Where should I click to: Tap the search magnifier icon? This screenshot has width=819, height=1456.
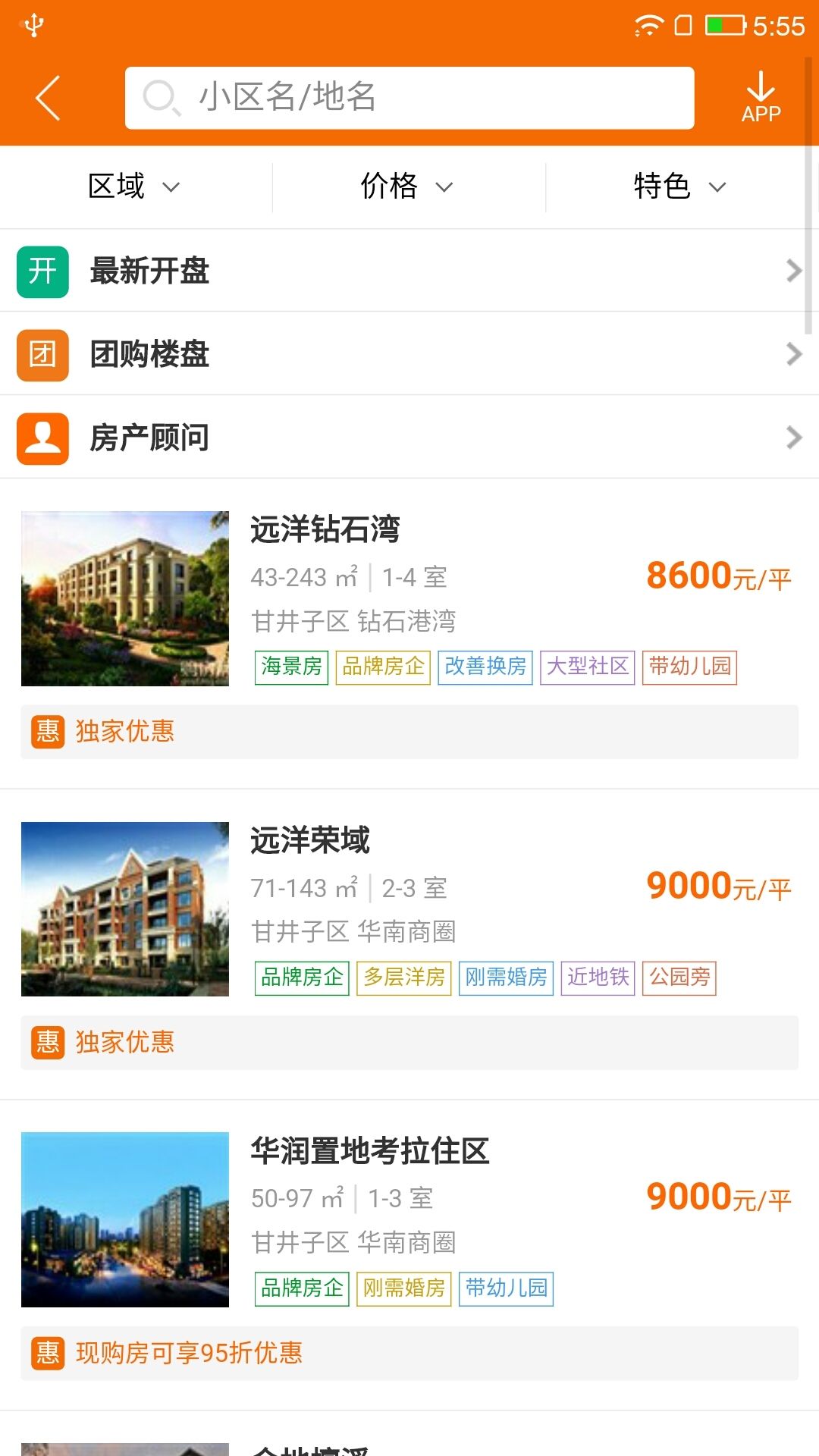tap(159, 97)
